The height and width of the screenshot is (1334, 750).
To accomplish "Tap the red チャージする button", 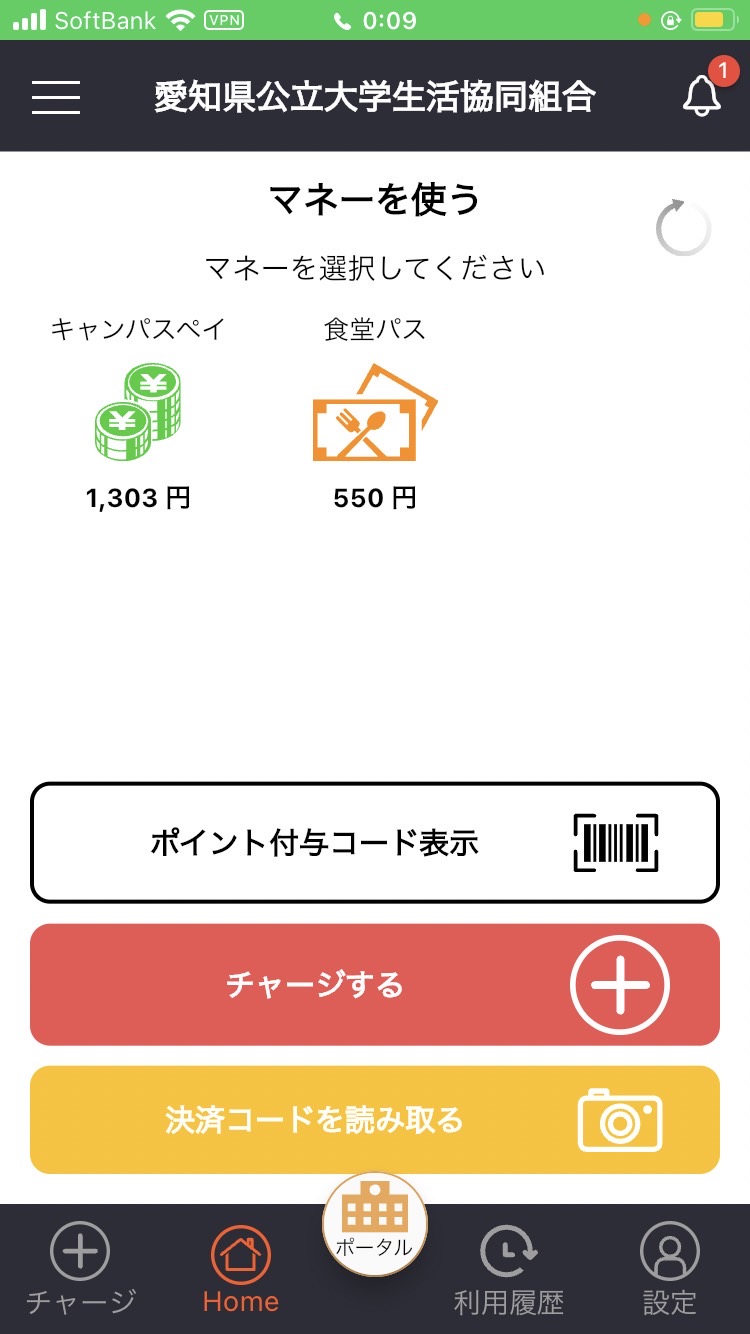I will click(x=375, y=985).
